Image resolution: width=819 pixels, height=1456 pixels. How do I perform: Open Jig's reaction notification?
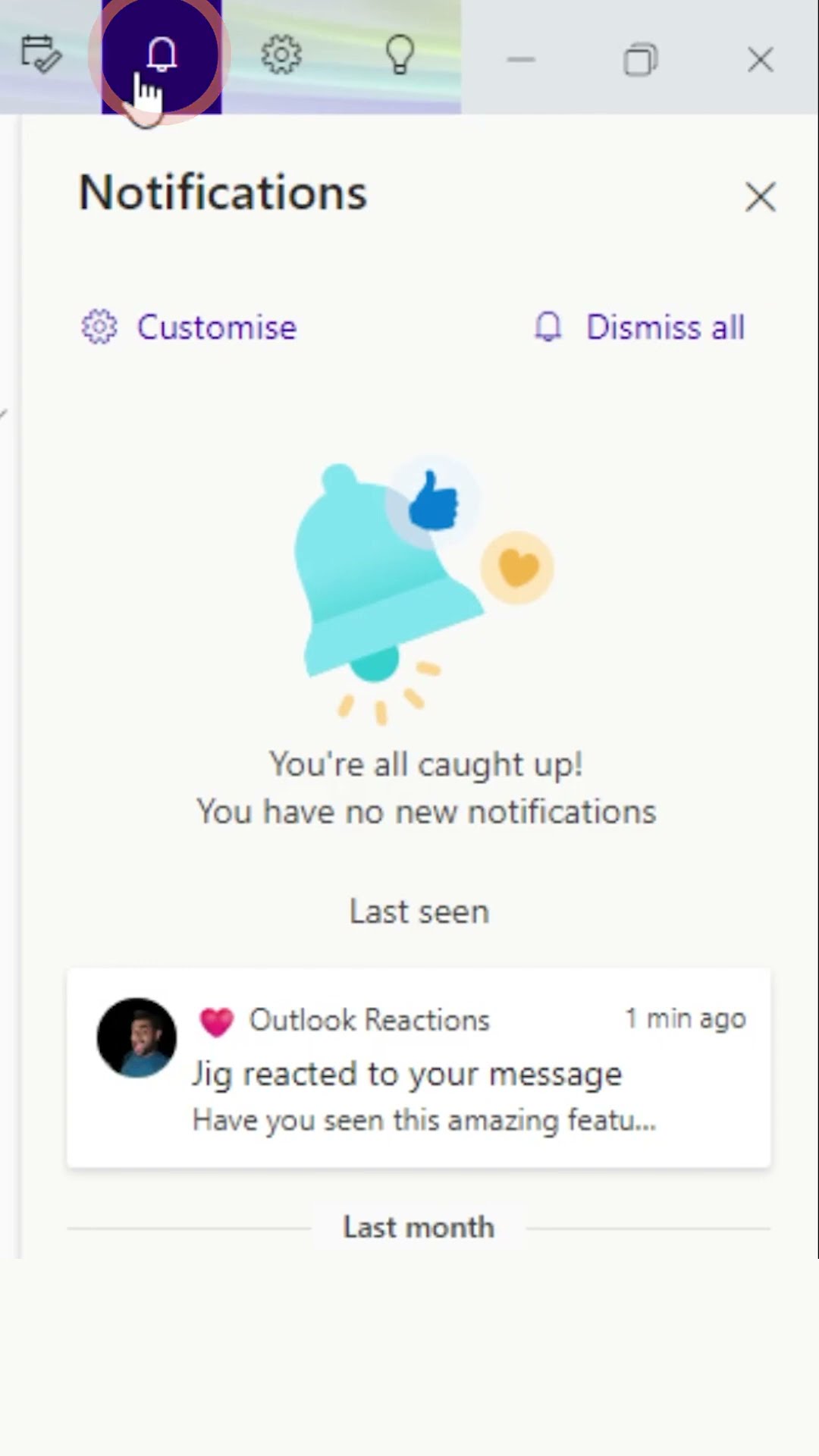point(419,1068)
